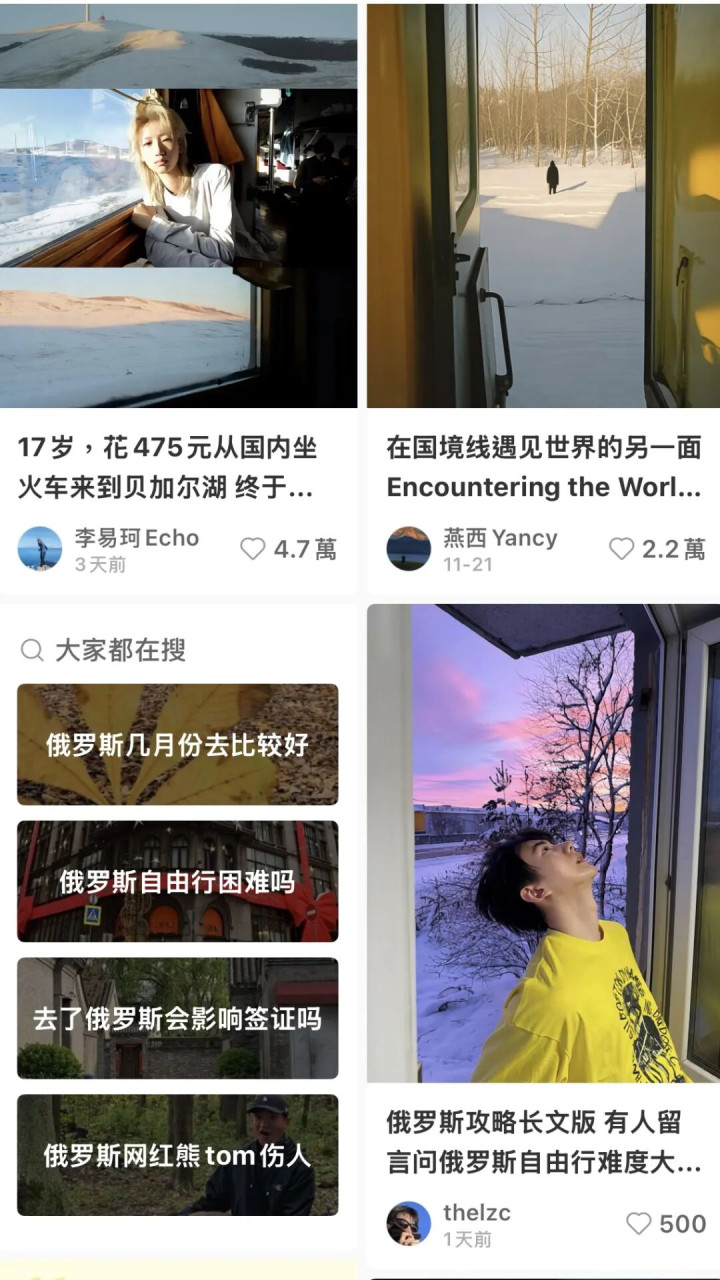
Task: Open thelzc's profile avatar
Action: click(x=409, y=1224)
